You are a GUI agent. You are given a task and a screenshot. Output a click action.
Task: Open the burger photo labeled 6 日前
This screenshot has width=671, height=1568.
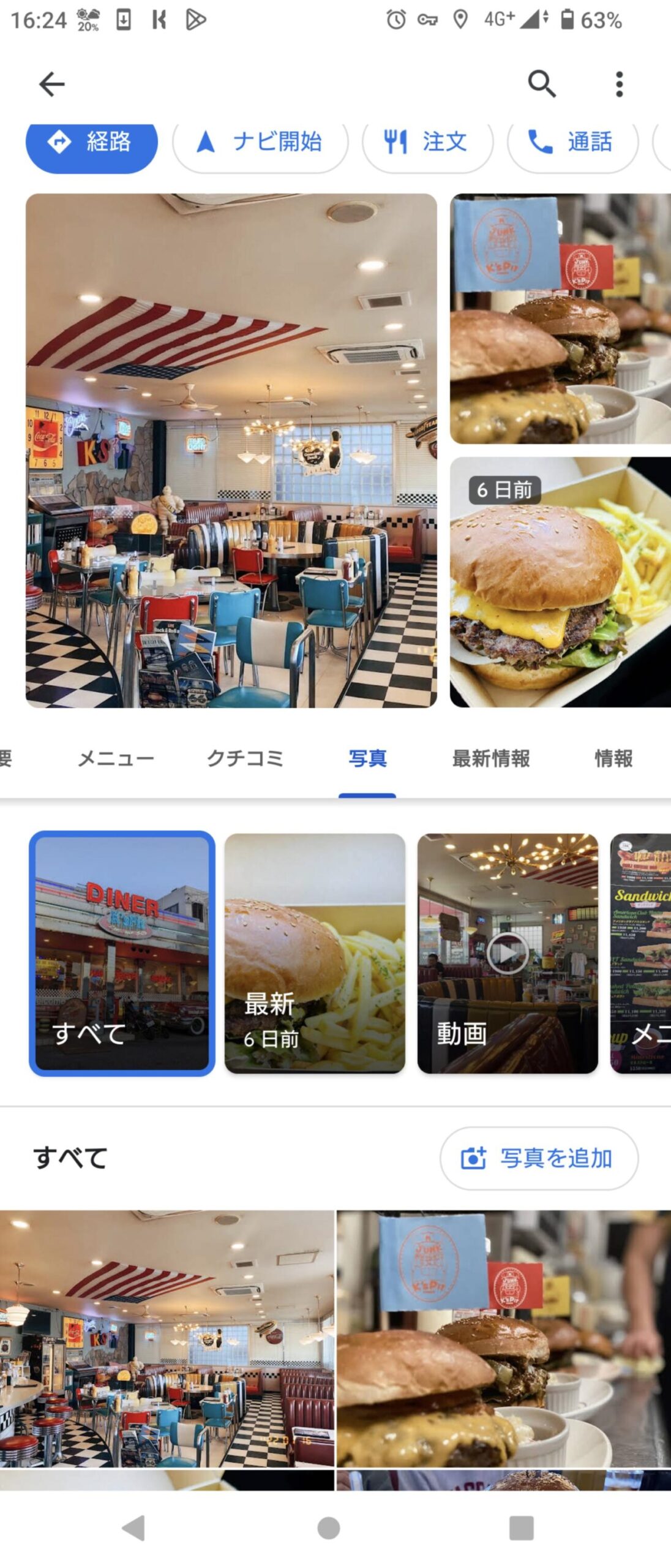pos(560,582)
